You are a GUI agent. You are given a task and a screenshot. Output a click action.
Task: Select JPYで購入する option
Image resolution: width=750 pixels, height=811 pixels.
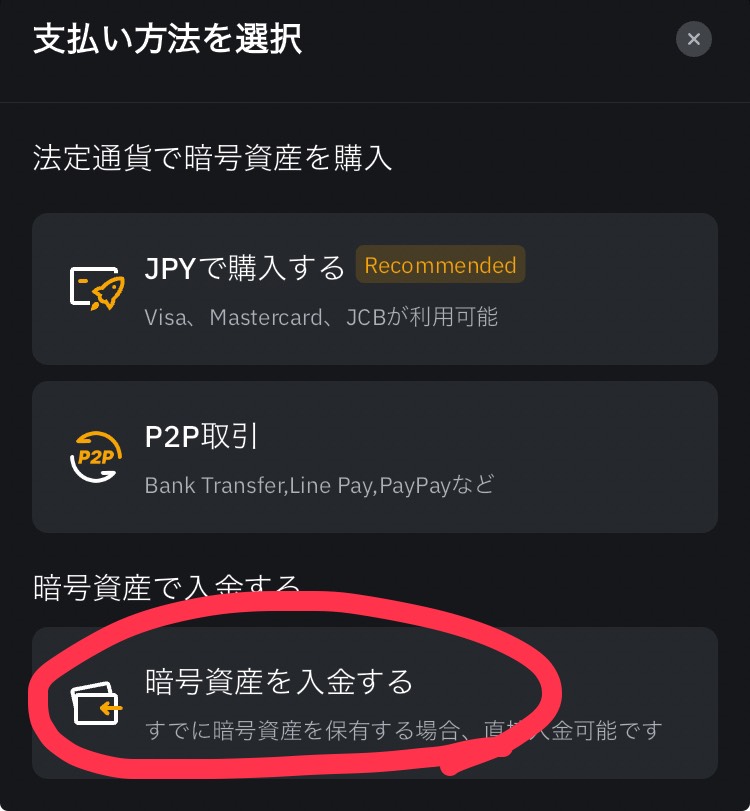[x=374, y=289]
